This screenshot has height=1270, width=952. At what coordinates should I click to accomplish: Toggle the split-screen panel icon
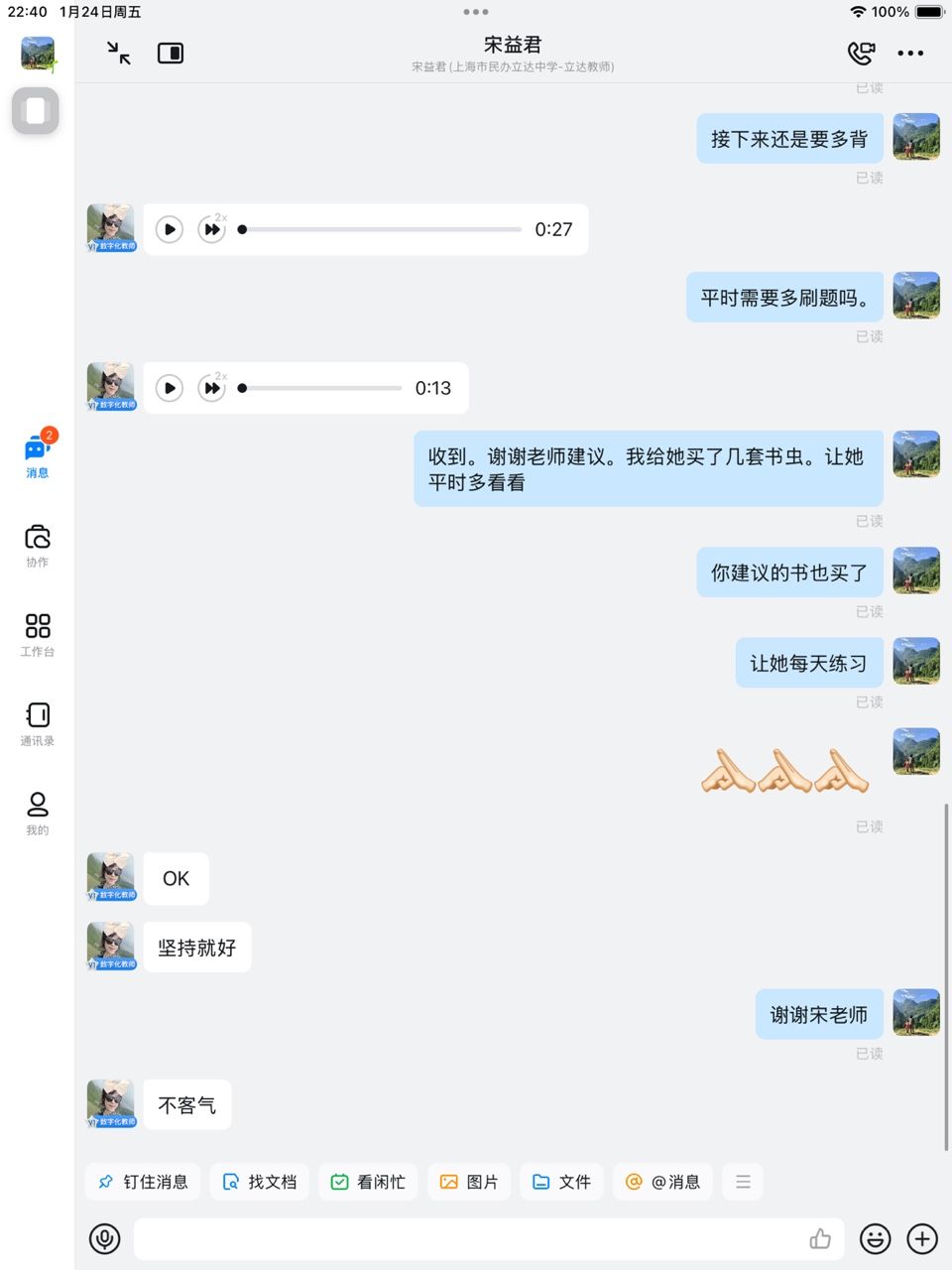point(171,54)
